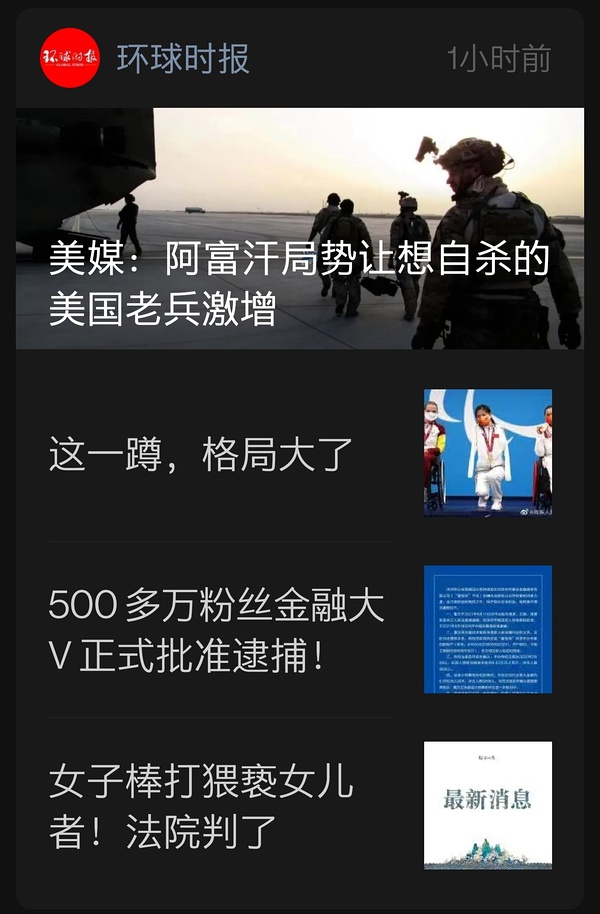Open the Afghanistan veterans headline article
The image size is (600, 914).
tap(299, 285)
